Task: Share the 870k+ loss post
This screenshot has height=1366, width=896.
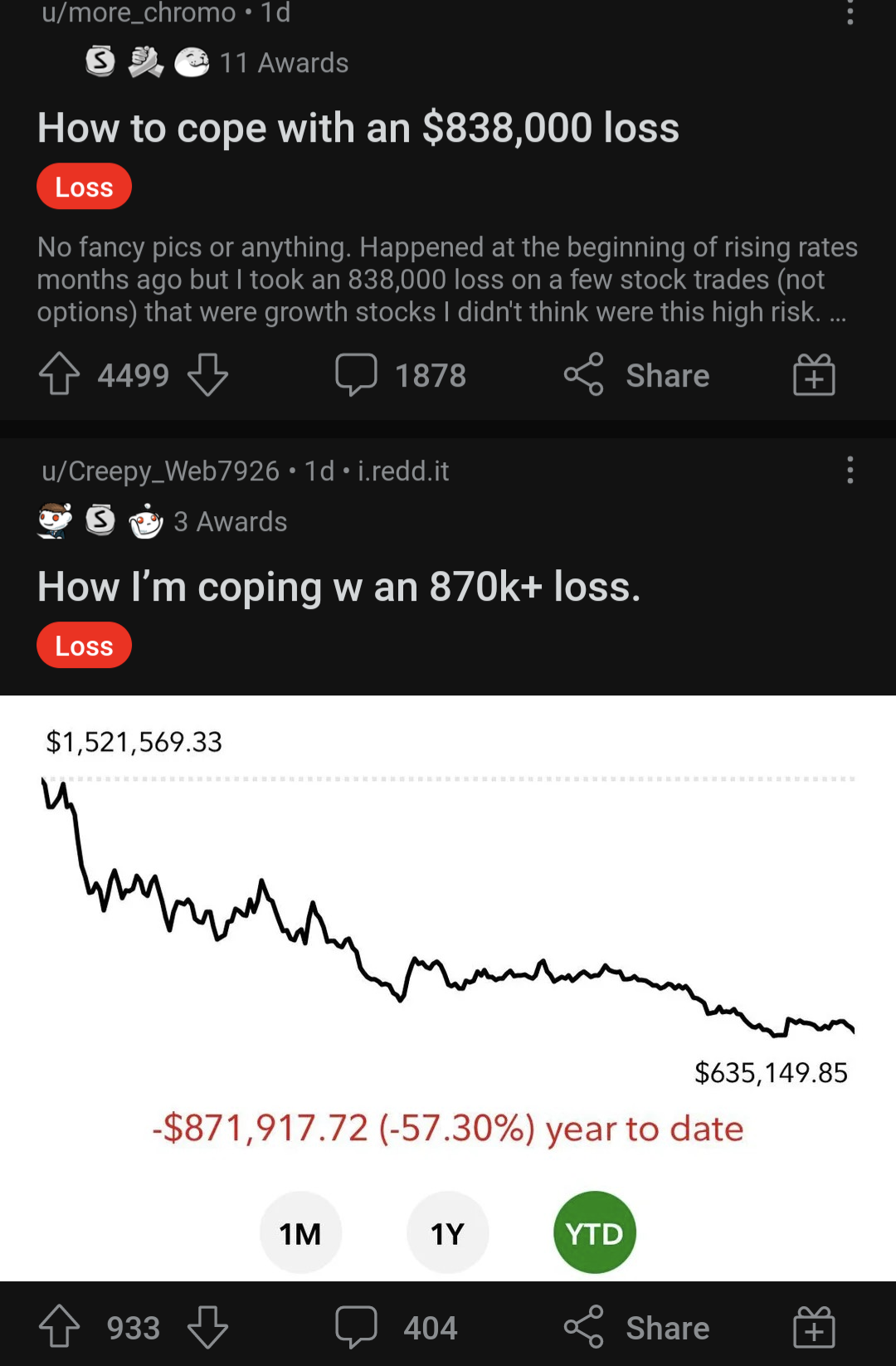Action: (637, 1326)
